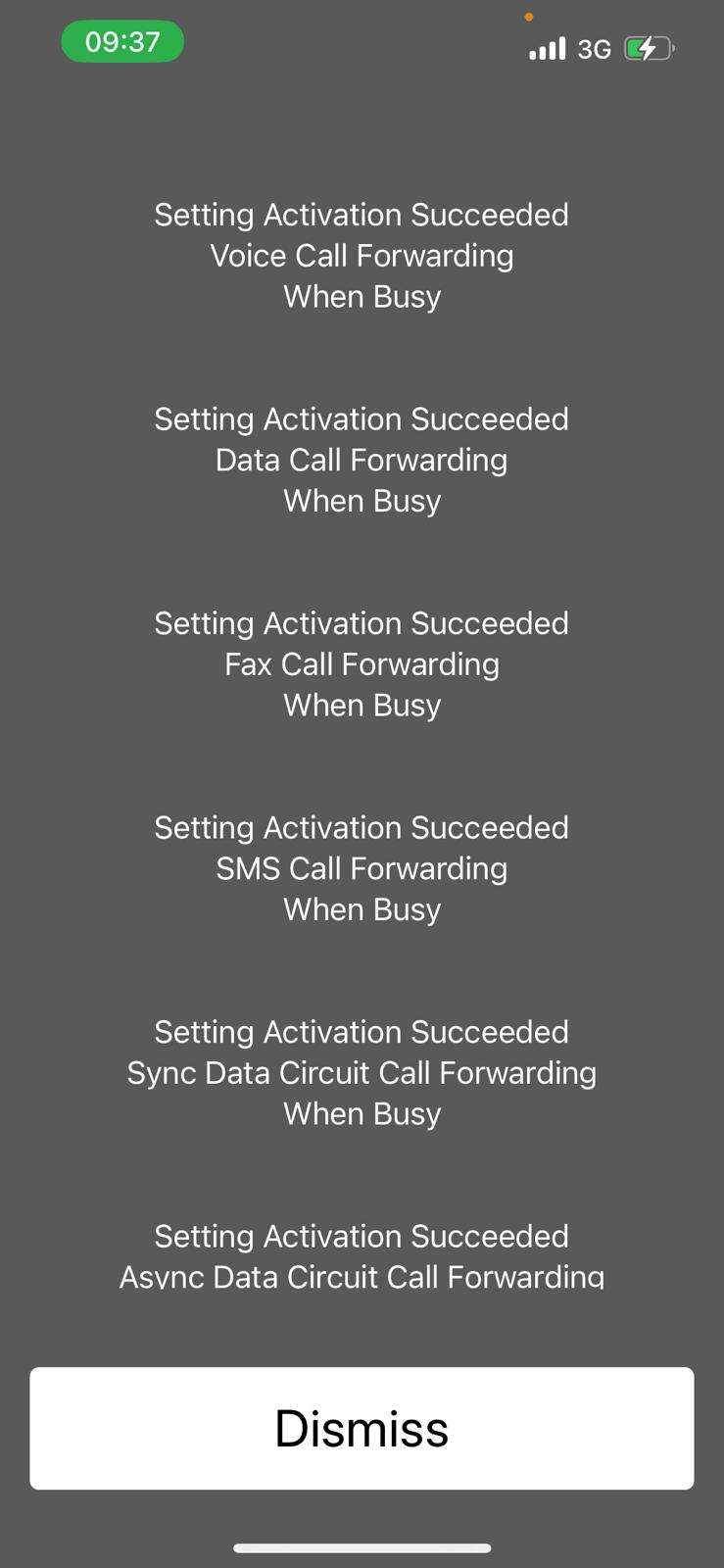Tap the cellular signal strength bars

(545, 47)
